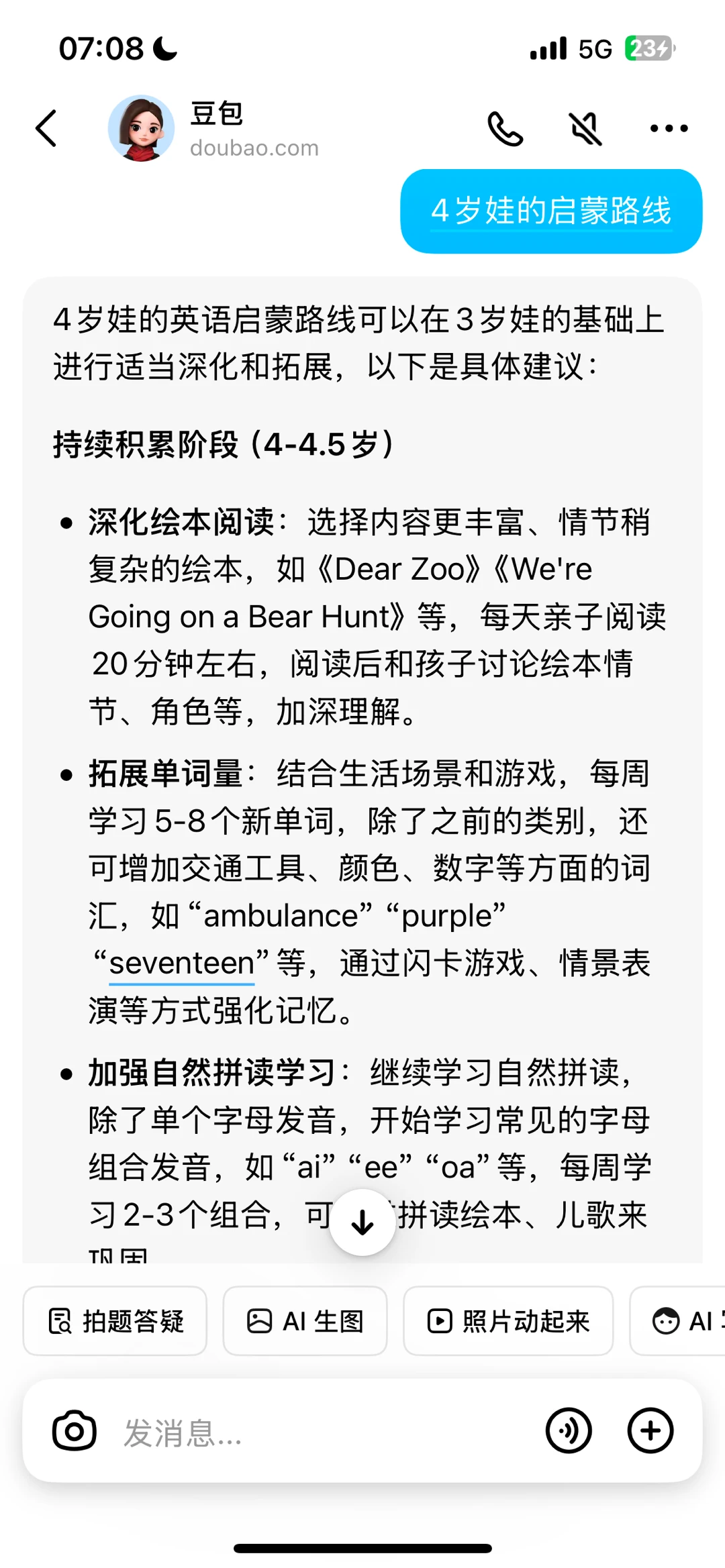Open the 照片动起来 chip
The image size is (725, 1568).
[508, 1321]
